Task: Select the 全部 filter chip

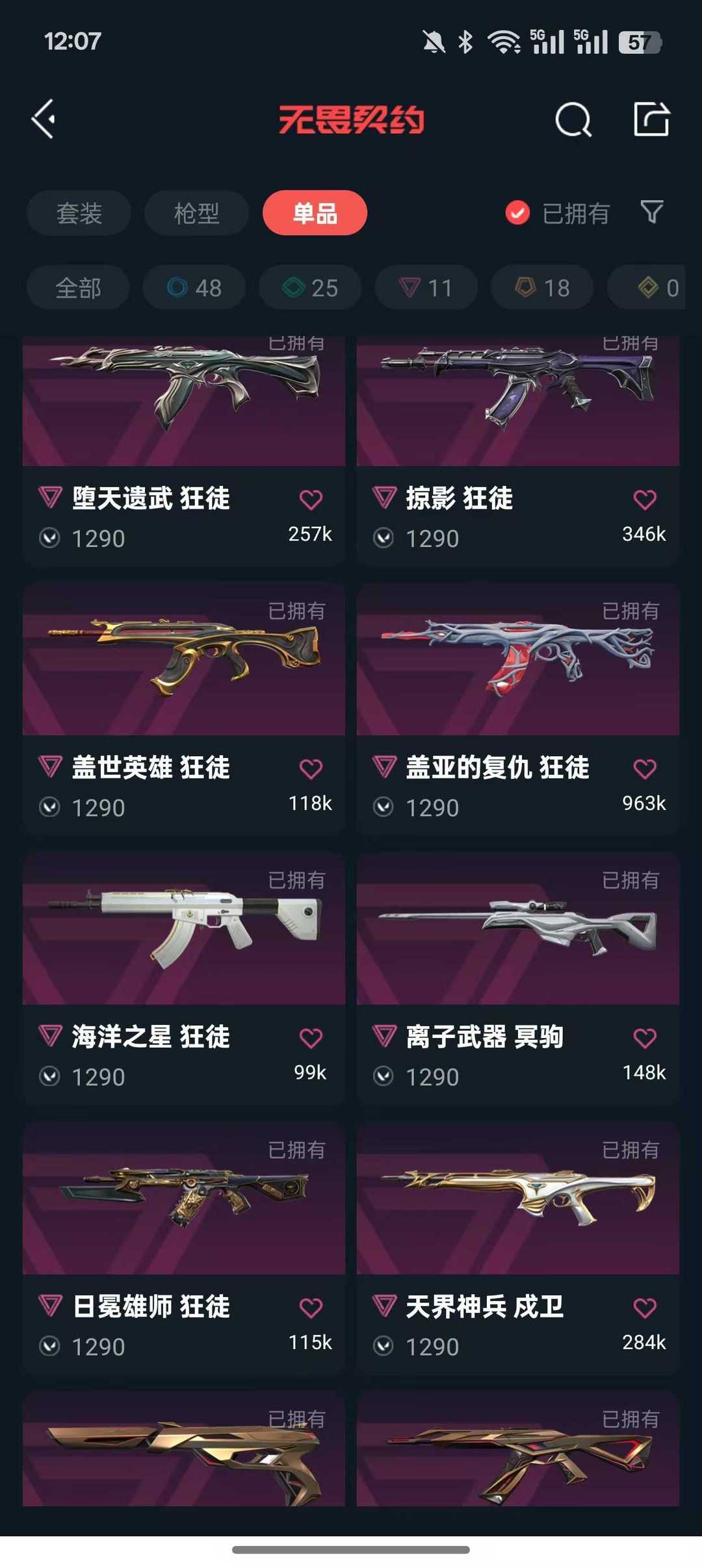Action: click(78, 288)
